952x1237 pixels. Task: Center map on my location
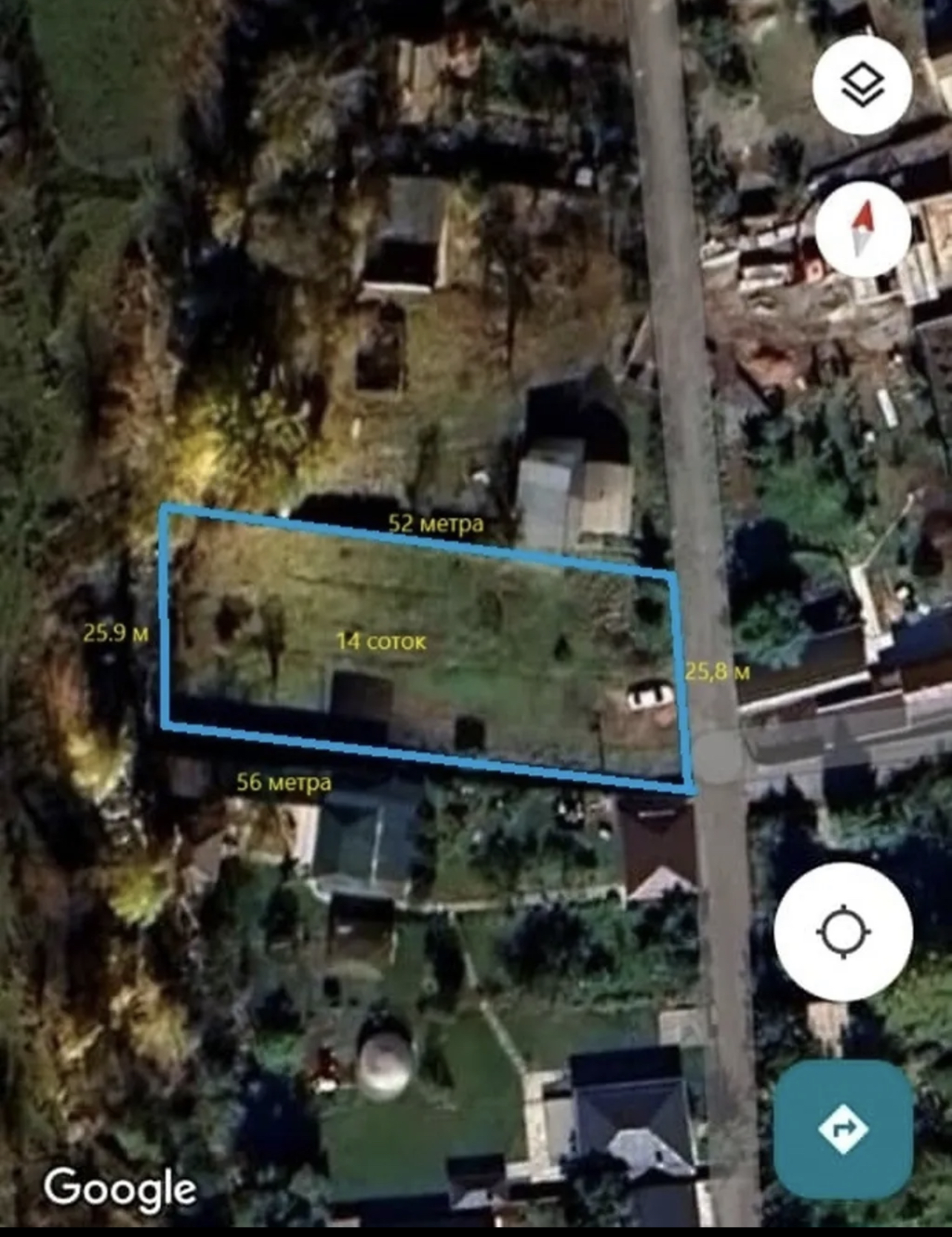pos(843,931)
